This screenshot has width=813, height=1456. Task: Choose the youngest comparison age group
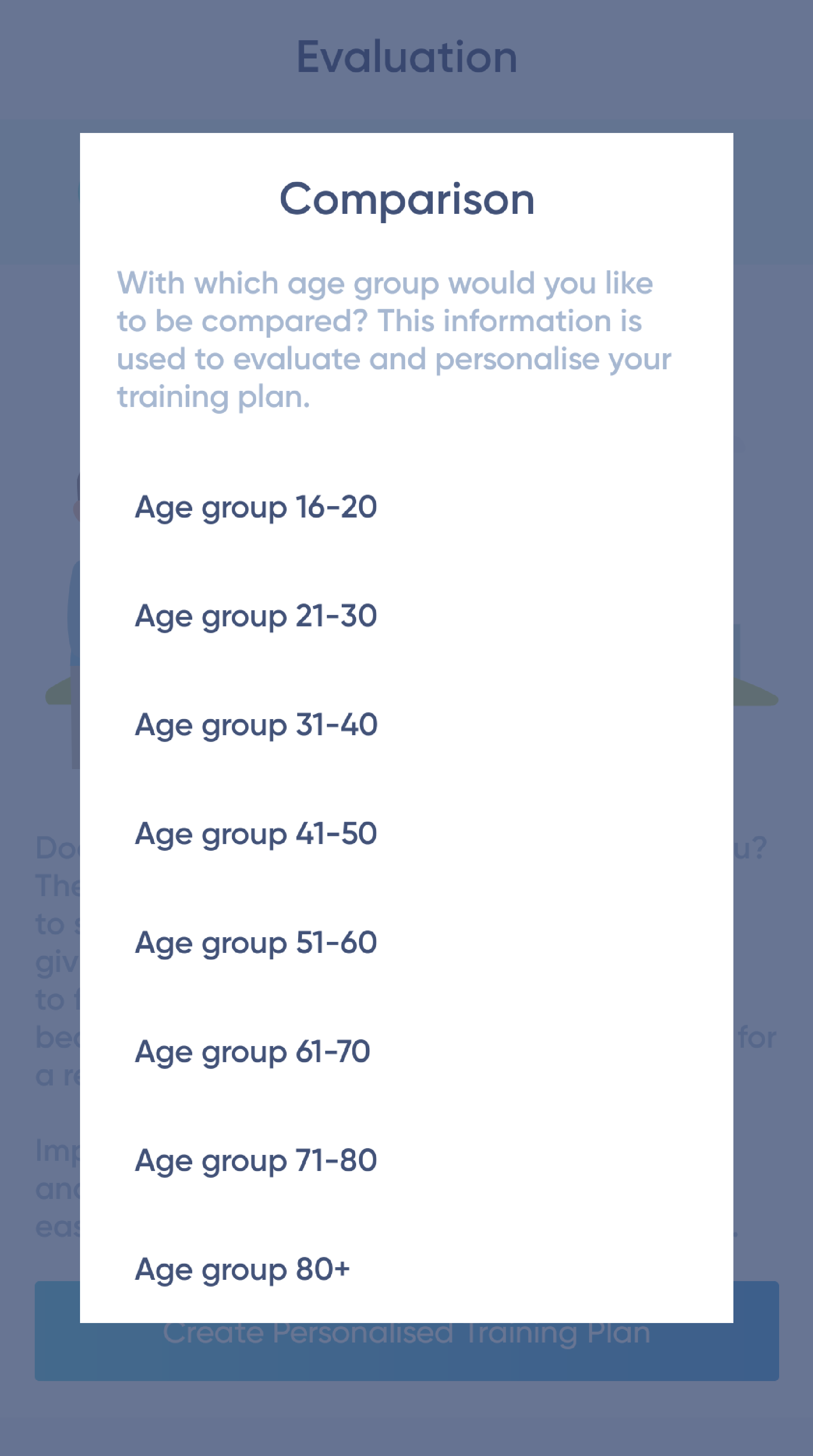[256, 507]
